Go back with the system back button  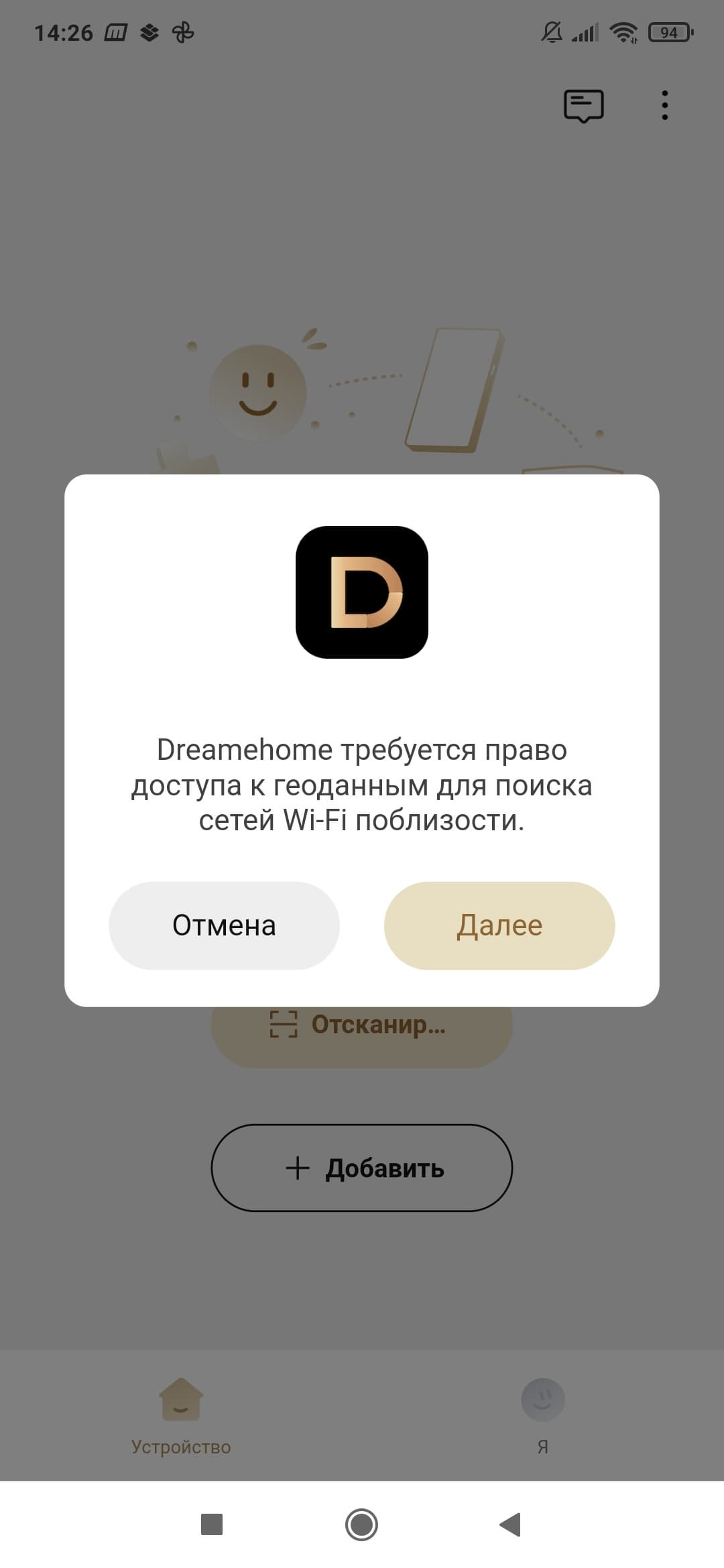point(511,1525)
